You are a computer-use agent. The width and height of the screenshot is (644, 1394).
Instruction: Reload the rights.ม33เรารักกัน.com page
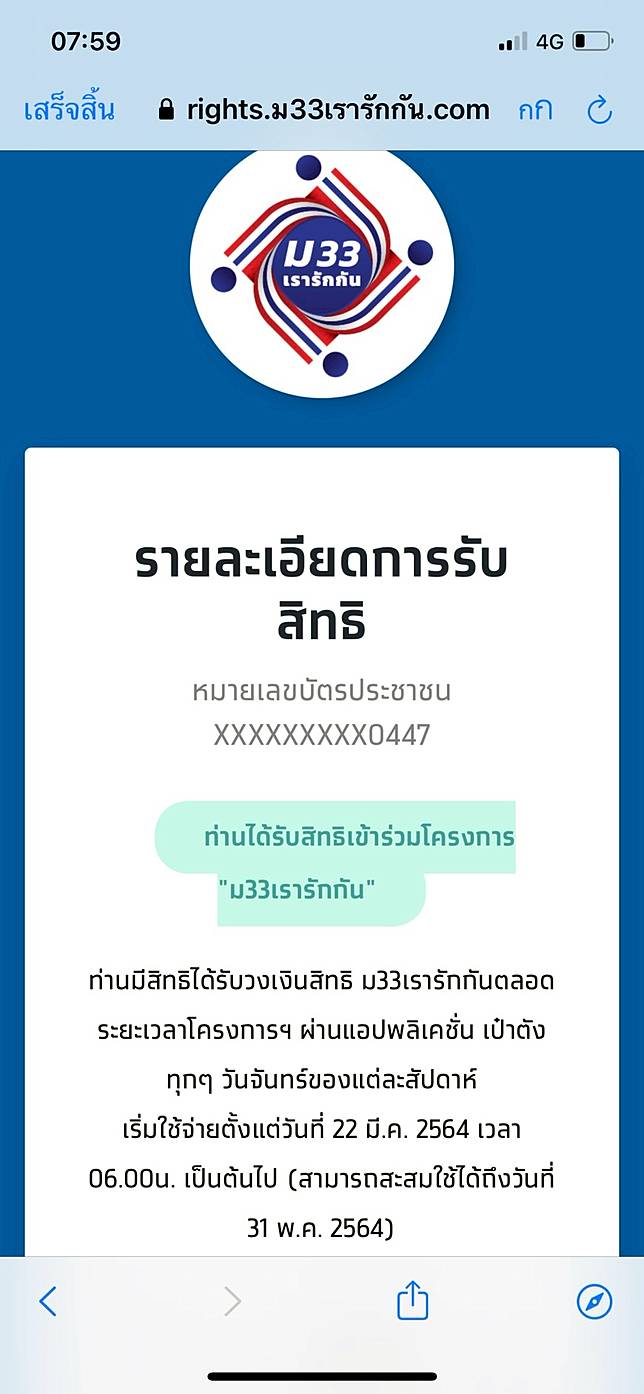599,110
